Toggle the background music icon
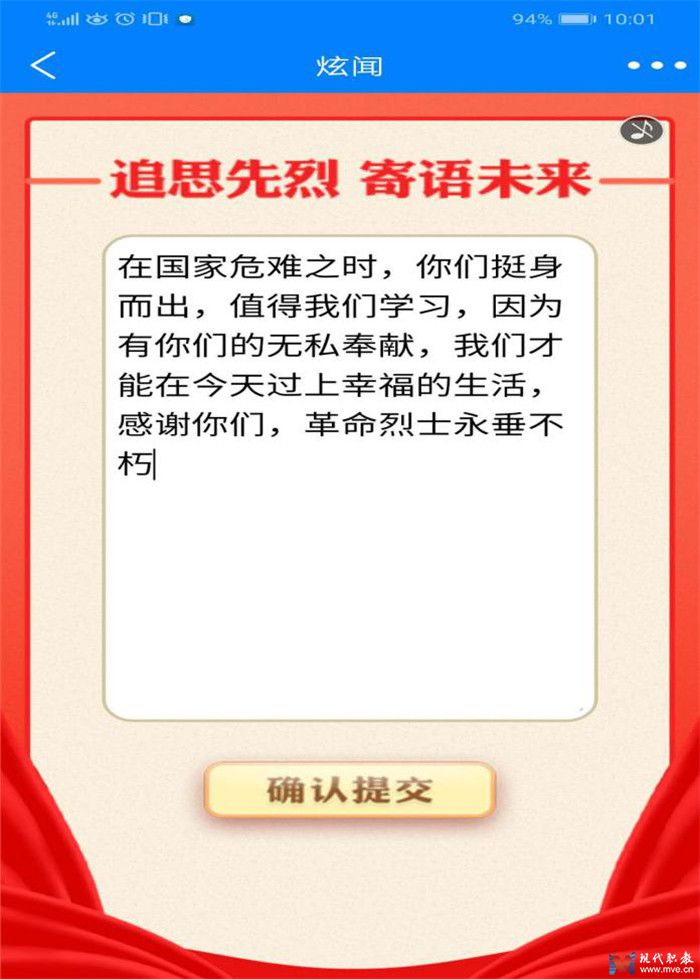The image size is (700, 979). [x=641, y=130]
